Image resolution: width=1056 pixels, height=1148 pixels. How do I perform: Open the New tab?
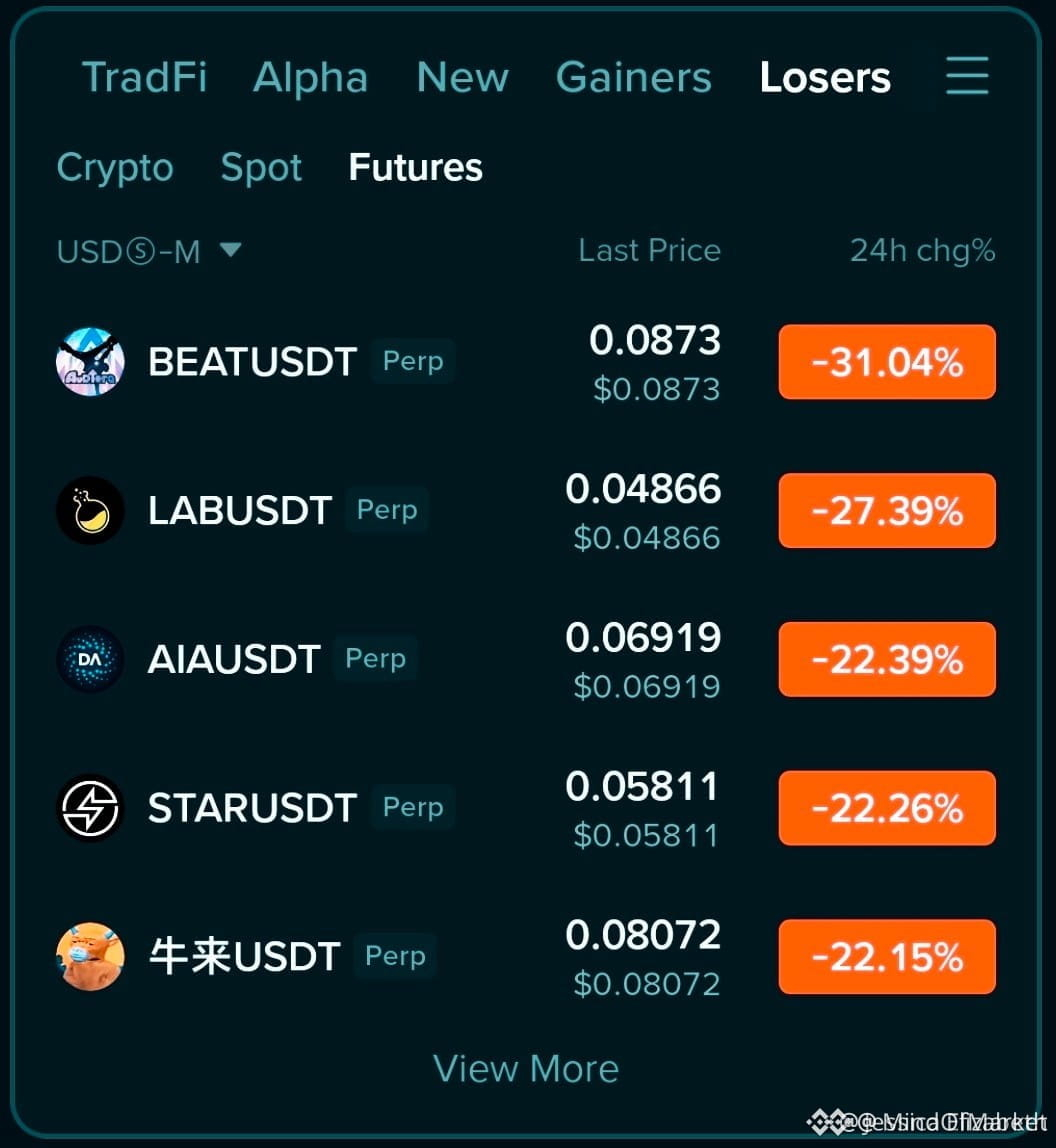coord(462,77)
